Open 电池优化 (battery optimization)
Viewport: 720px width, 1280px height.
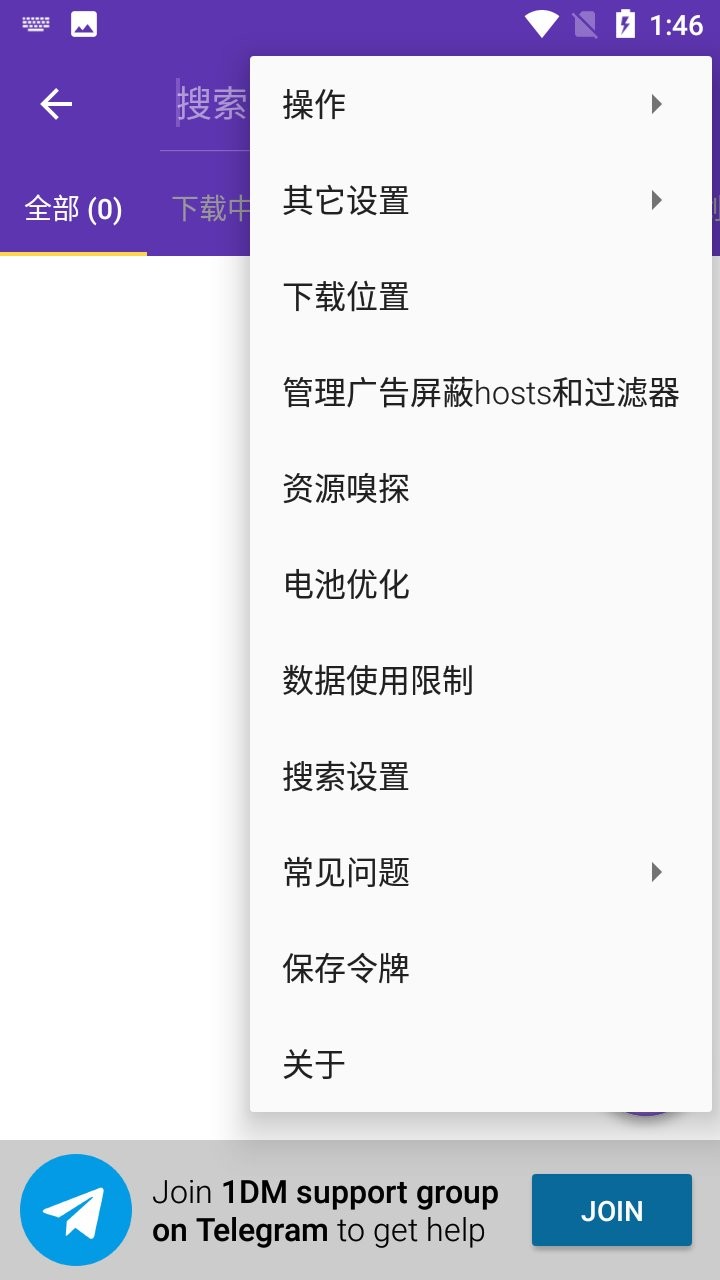346,584
